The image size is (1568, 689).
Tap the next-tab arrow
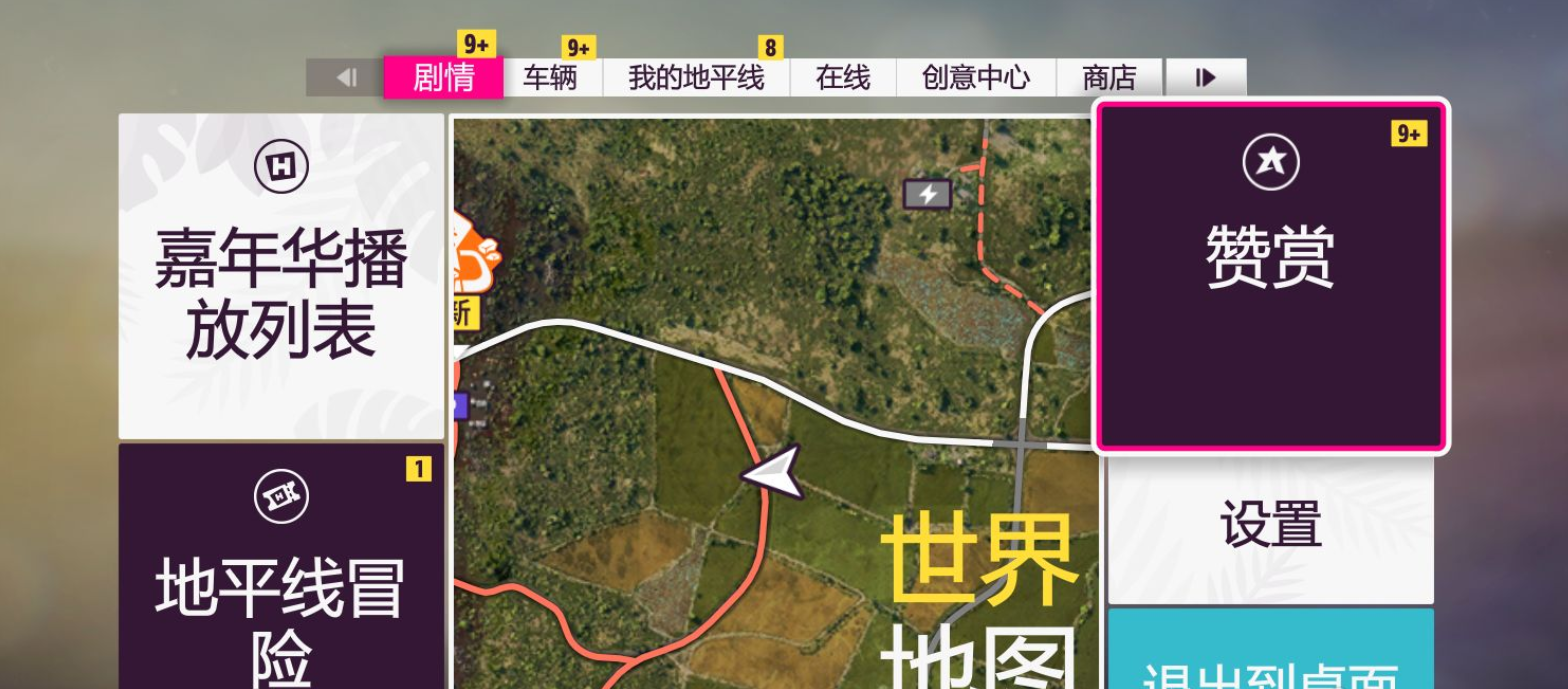coord(1206,78)
